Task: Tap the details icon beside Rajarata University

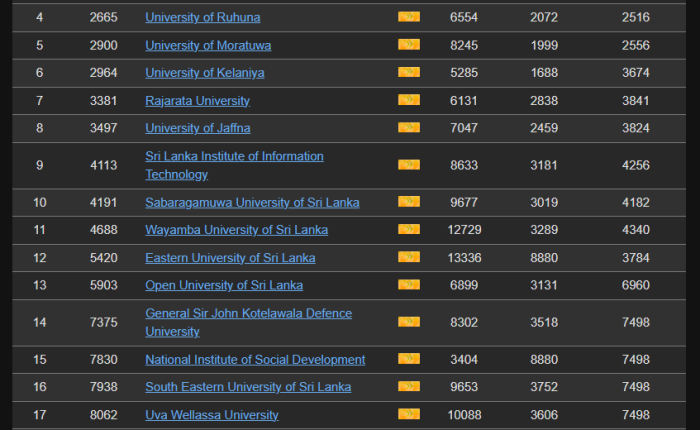Action: click(408, 101)
